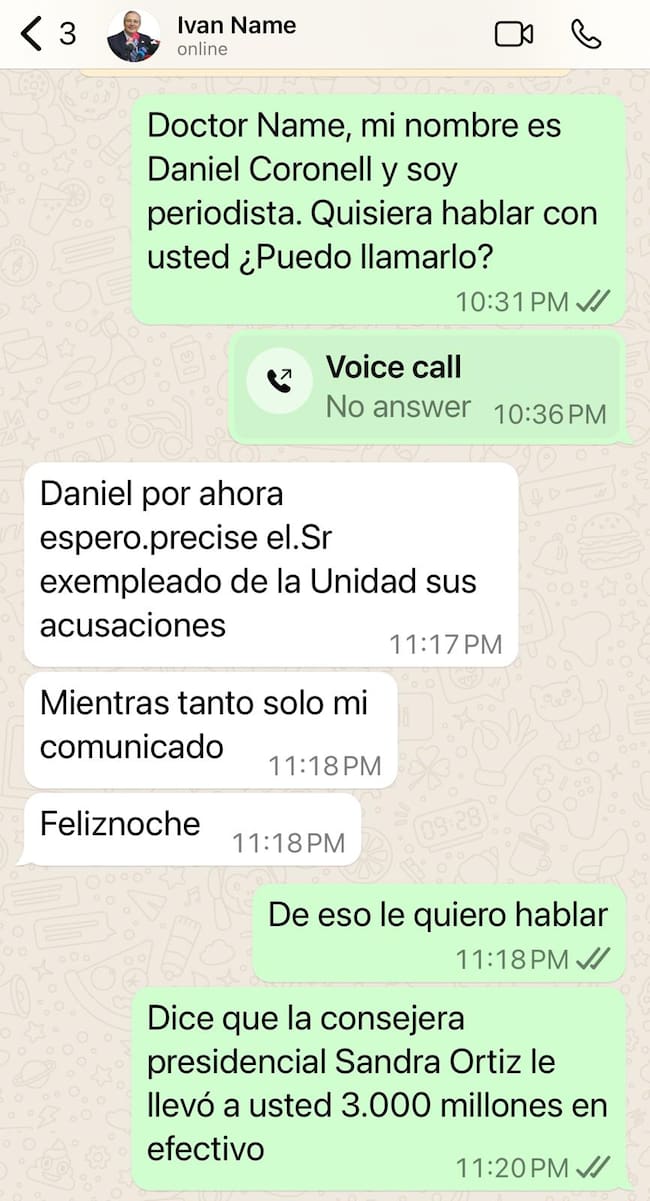Tap the Voice call No answer bubble

click(428, 387)
